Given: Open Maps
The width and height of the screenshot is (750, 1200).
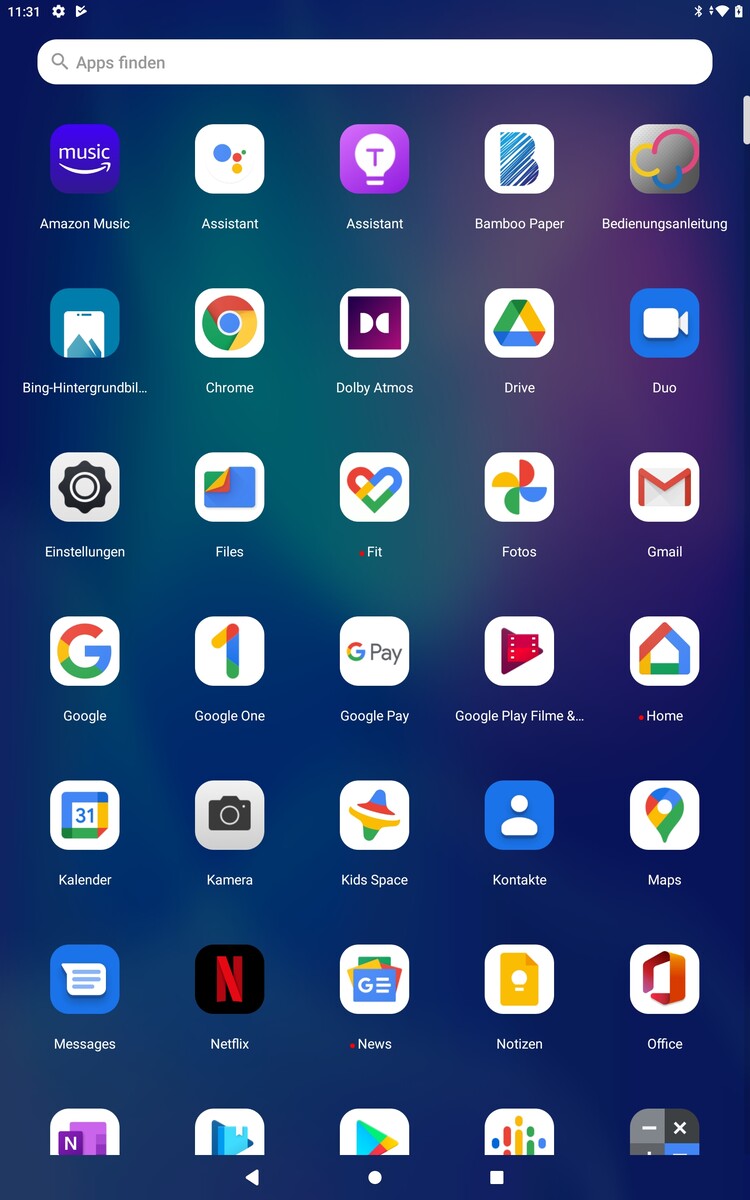Looking at the screenshot, I should (664, 815).
